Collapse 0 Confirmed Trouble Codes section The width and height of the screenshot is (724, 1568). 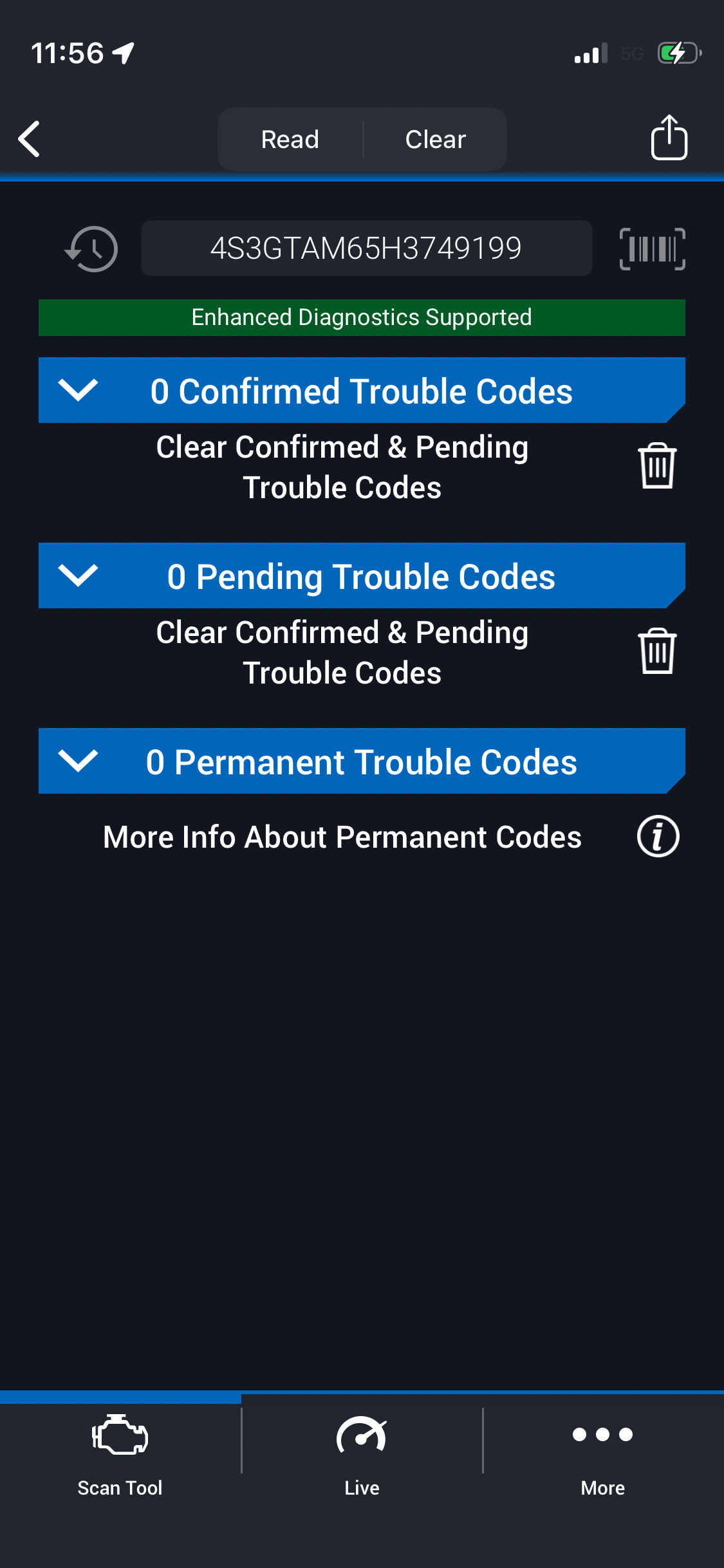pos(78,390)
